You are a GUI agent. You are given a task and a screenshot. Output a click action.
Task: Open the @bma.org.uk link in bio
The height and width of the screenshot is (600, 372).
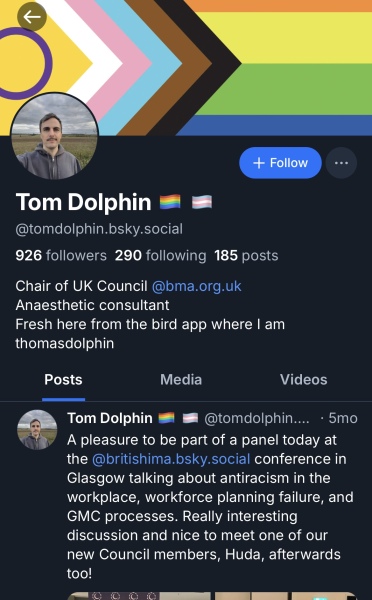197,286
